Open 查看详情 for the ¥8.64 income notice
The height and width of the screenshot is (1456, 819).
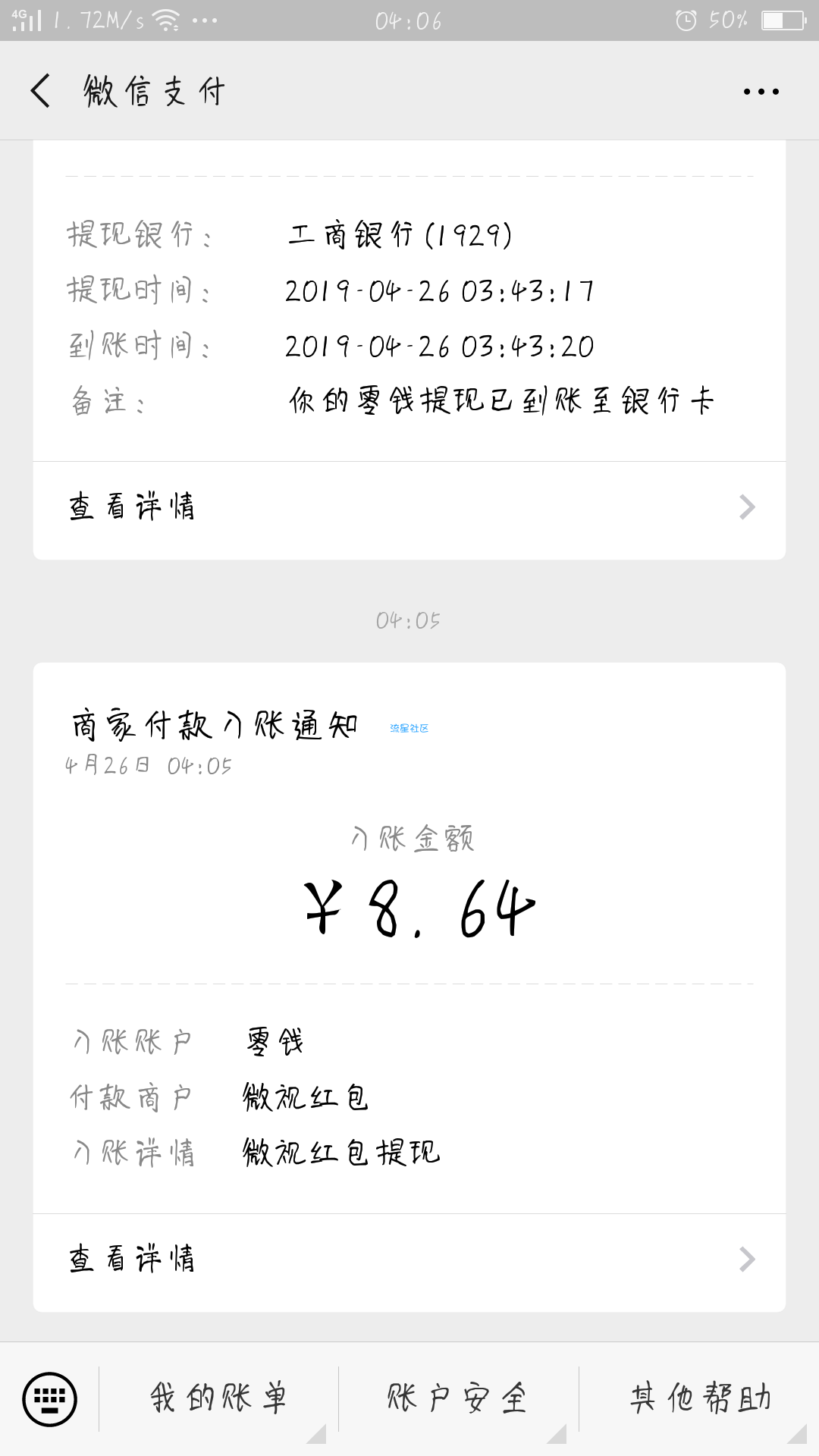pyautogui.click(x=409, y=1260)
